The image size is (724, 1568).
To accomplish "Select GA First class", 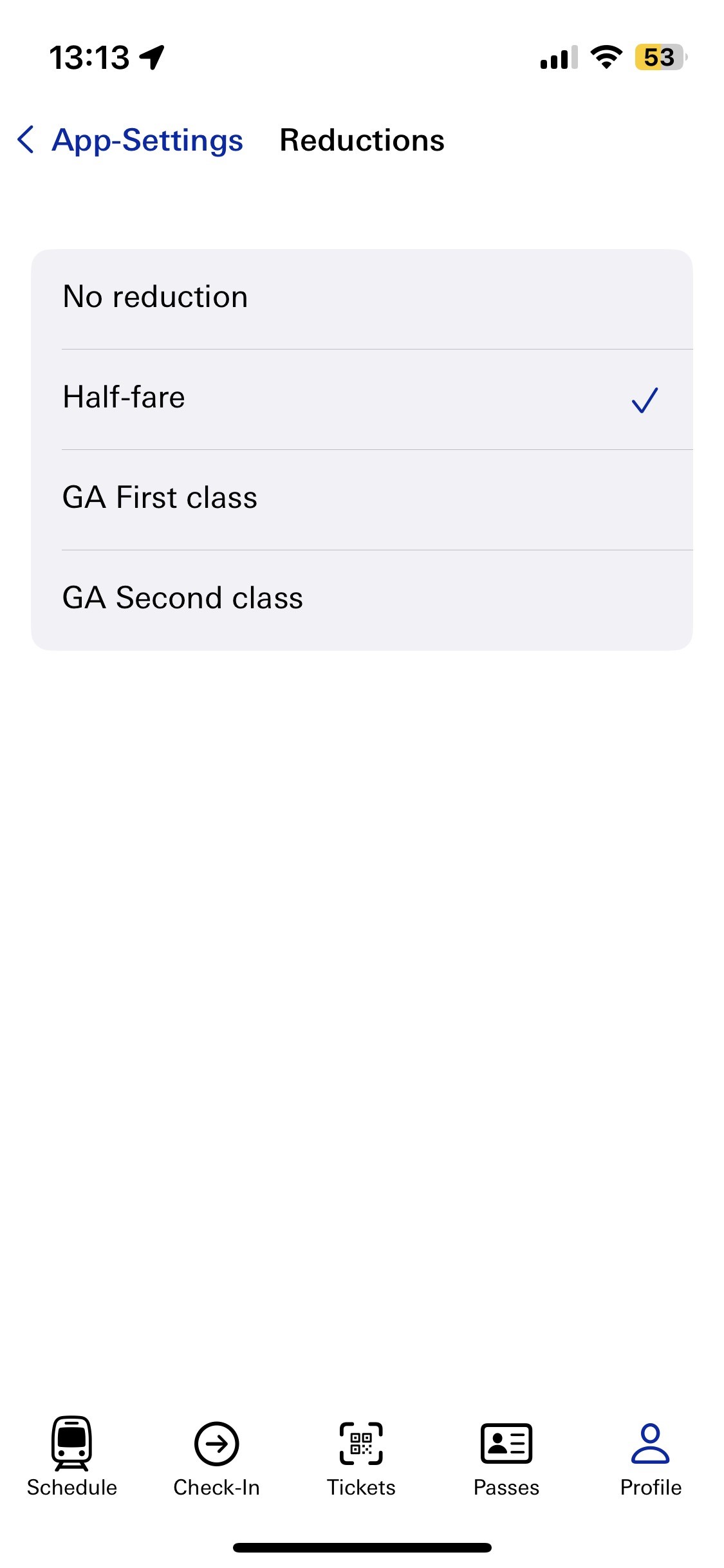I will 361,498.
